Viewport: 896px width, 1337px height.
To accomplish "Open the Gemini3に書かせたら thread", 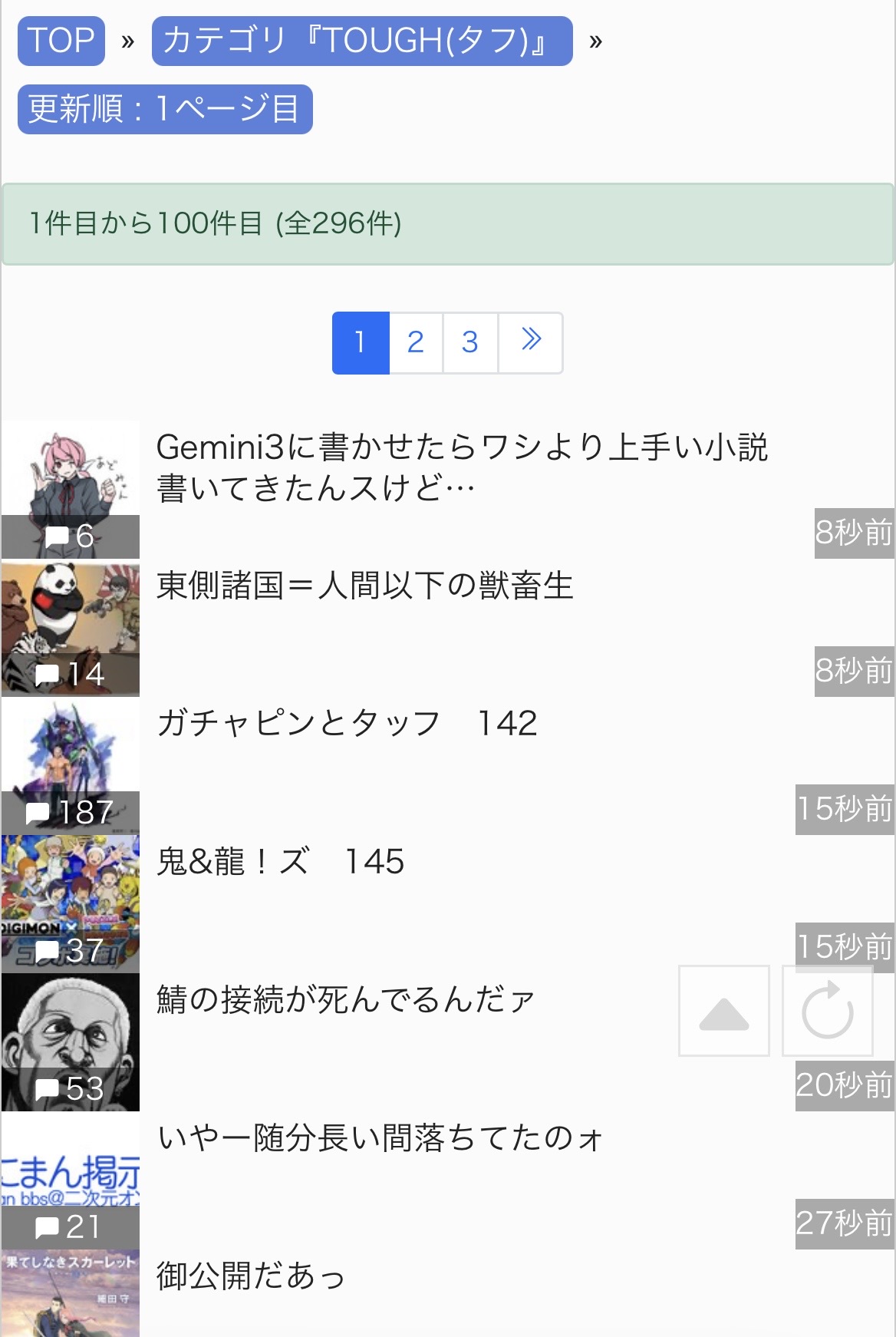I will click(x=461, y=467).
